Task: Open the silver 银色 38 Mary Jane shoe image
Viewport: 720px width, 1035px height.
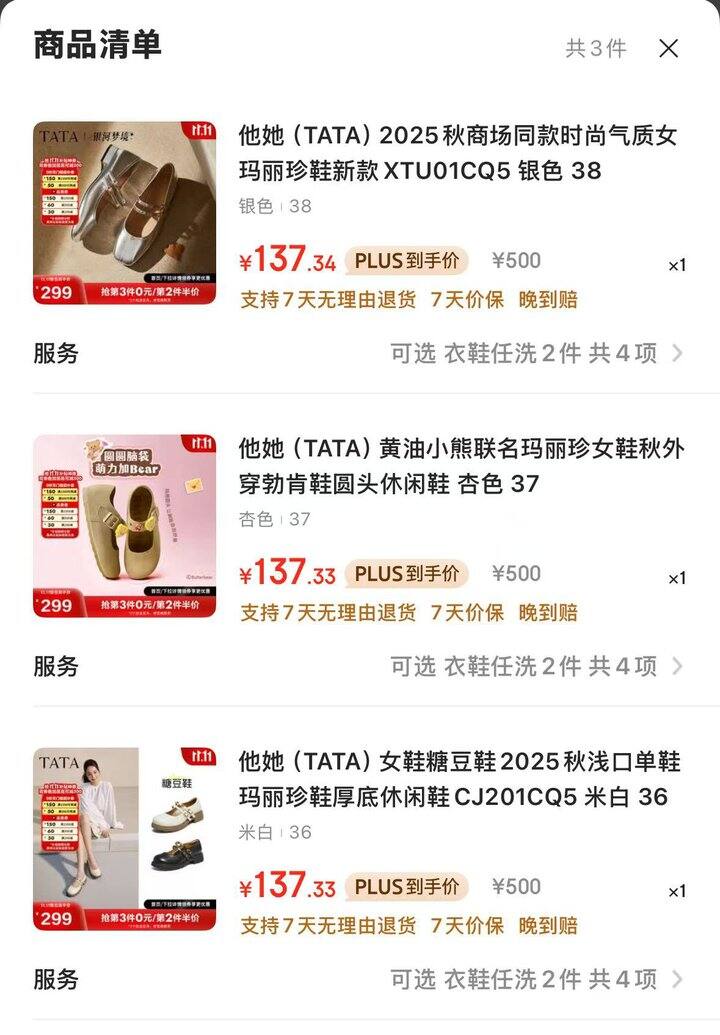Action: 125,213
